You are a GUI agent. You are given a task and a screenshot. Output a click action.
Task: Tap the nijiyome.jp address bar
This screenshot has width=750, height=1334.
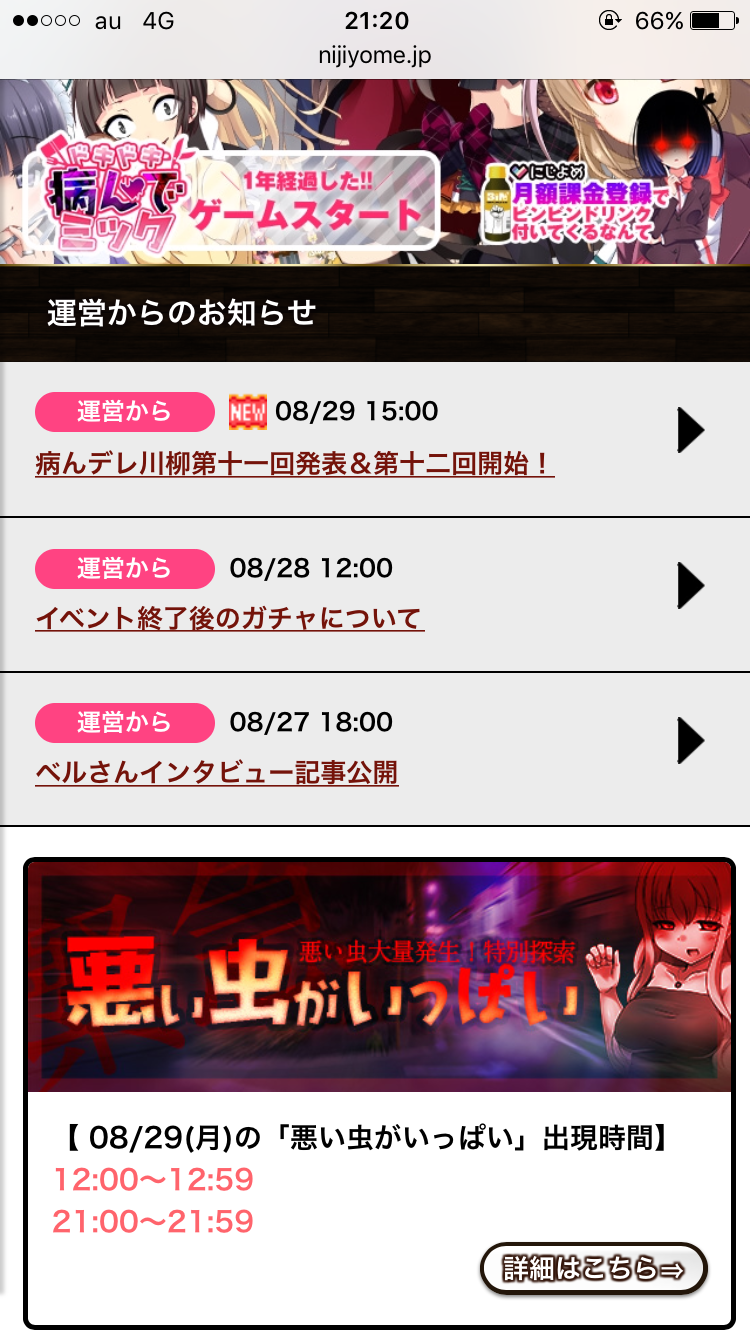[375, 56]
